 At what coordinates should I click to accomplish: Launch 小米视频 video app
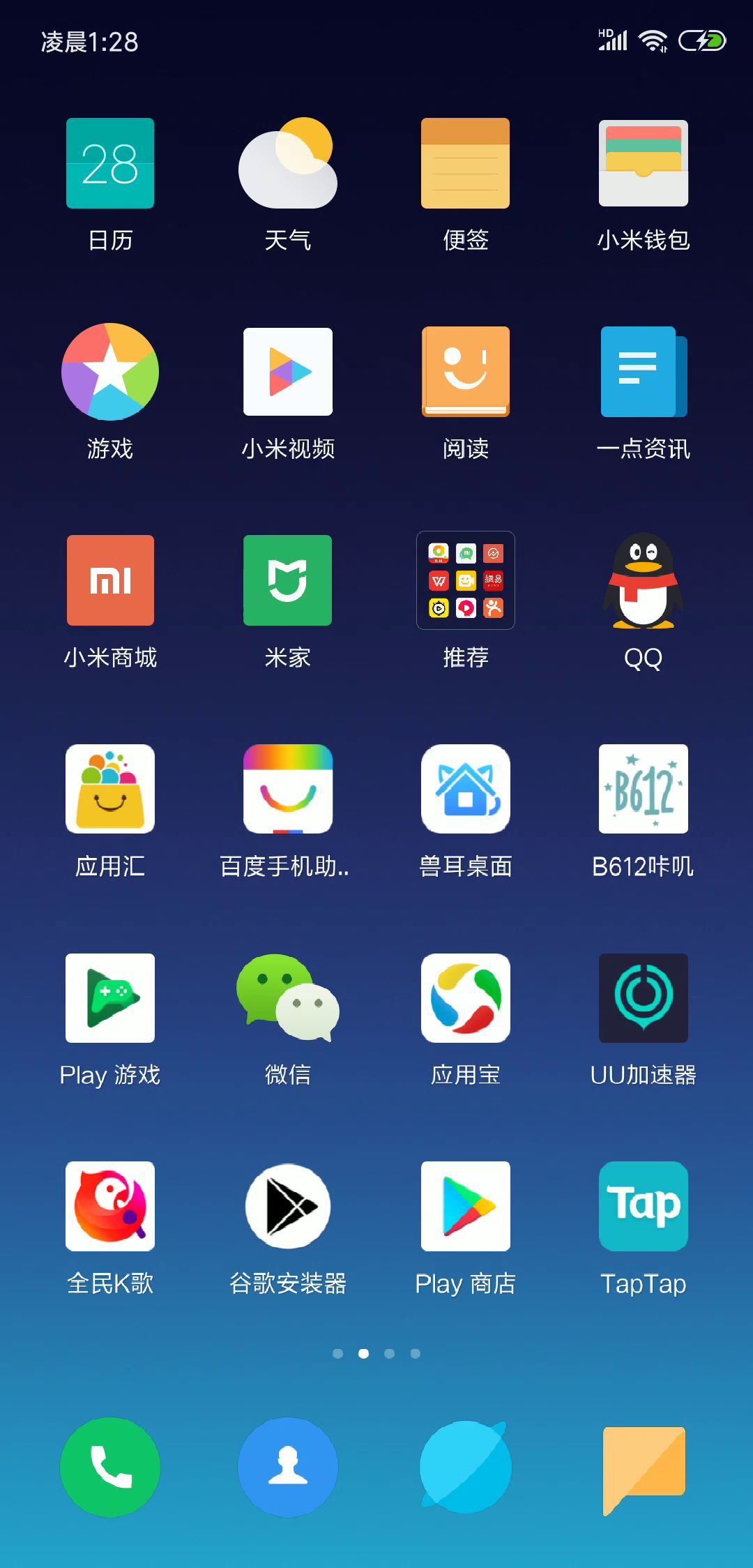click(x=288, y=372)
